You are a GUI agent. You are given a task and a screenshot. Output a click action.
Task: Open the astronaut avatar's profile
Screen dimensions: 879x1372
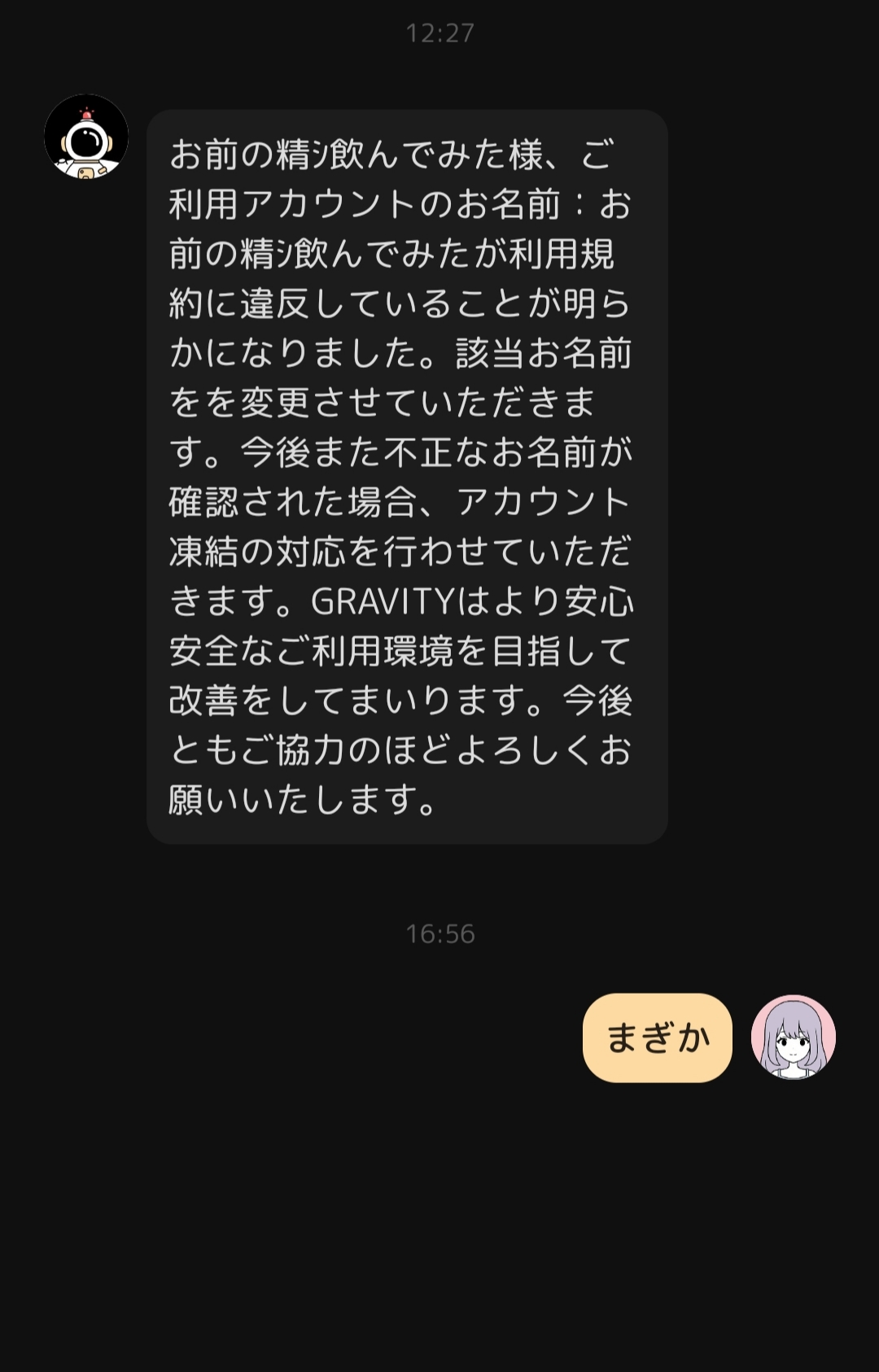86,137
